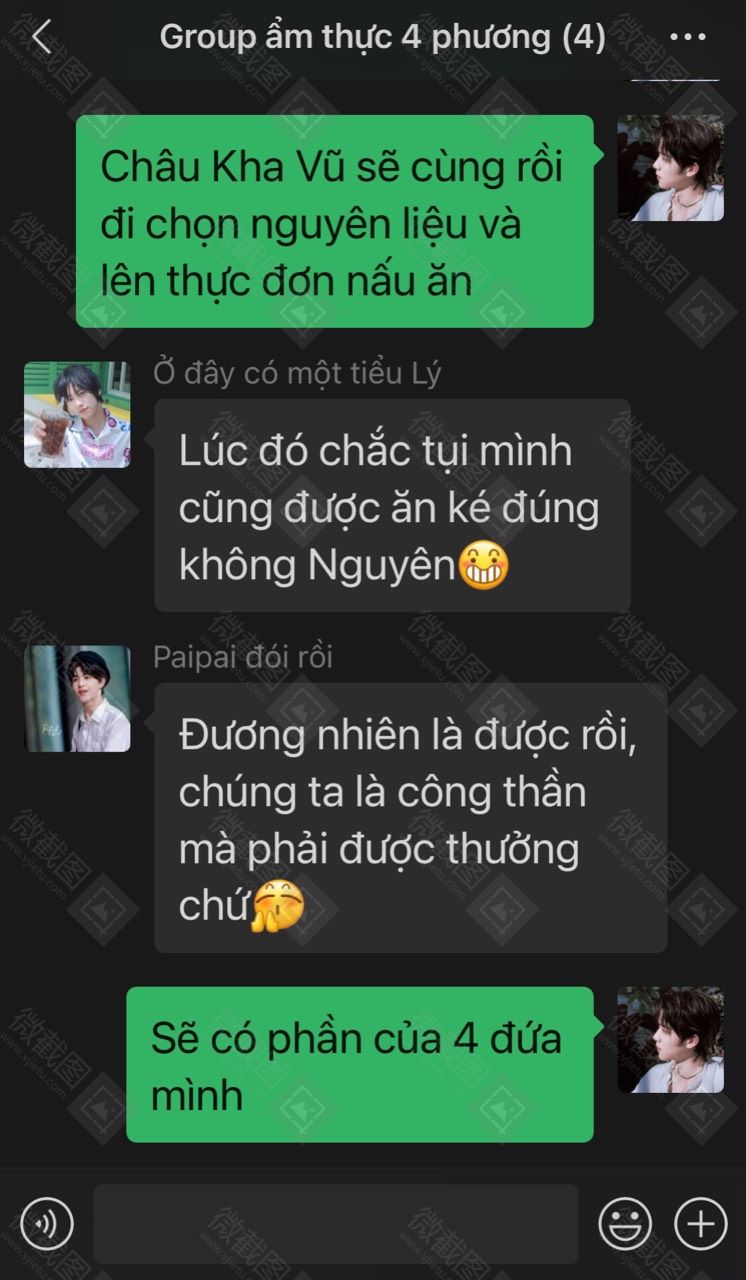Screen dimensions: 746x1280
Task: Open the plus attachments menu
Action: (700, 1224)
